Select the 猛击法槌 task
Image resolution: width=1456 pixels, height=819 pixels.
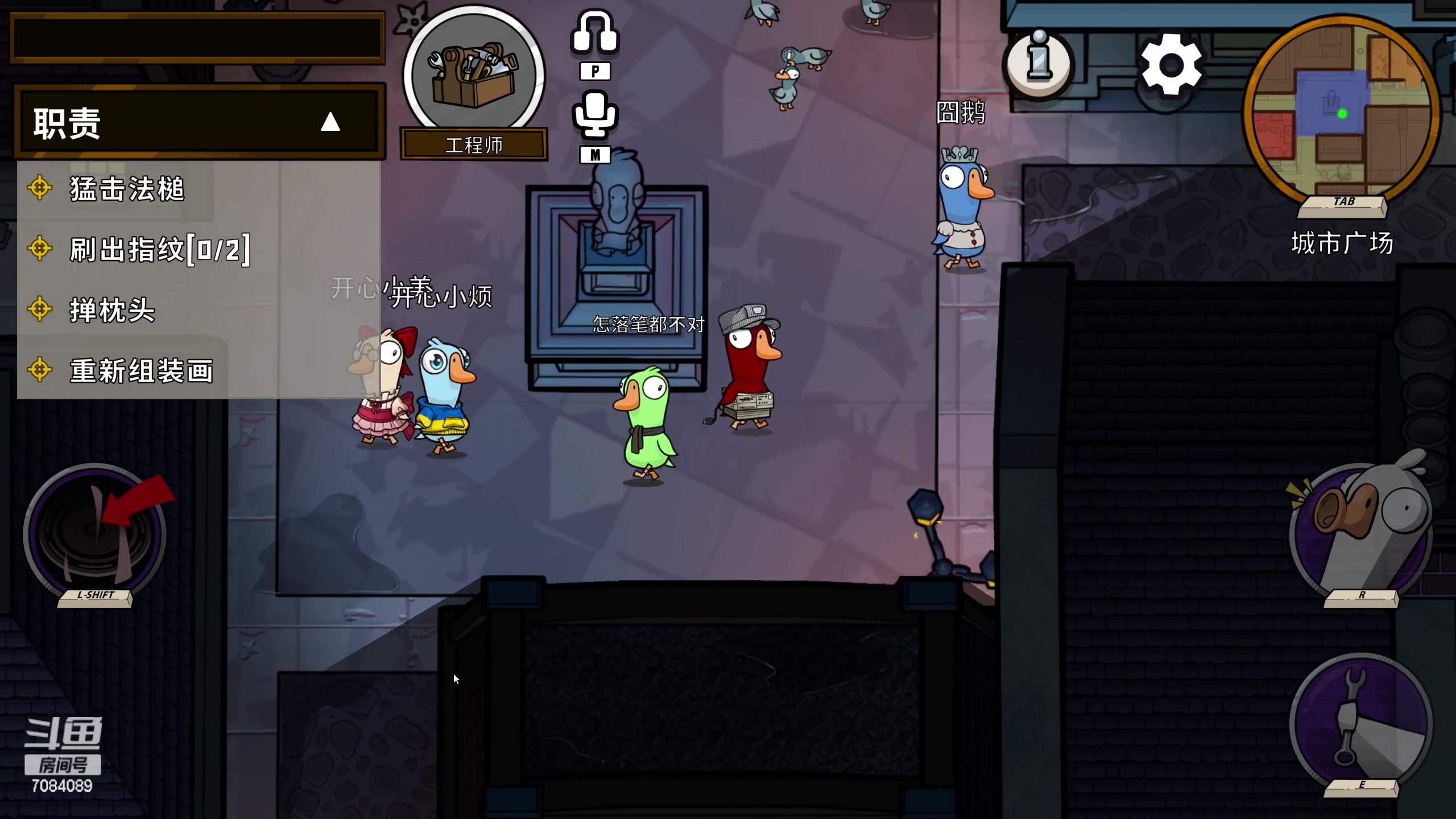[x=127, y=189]
